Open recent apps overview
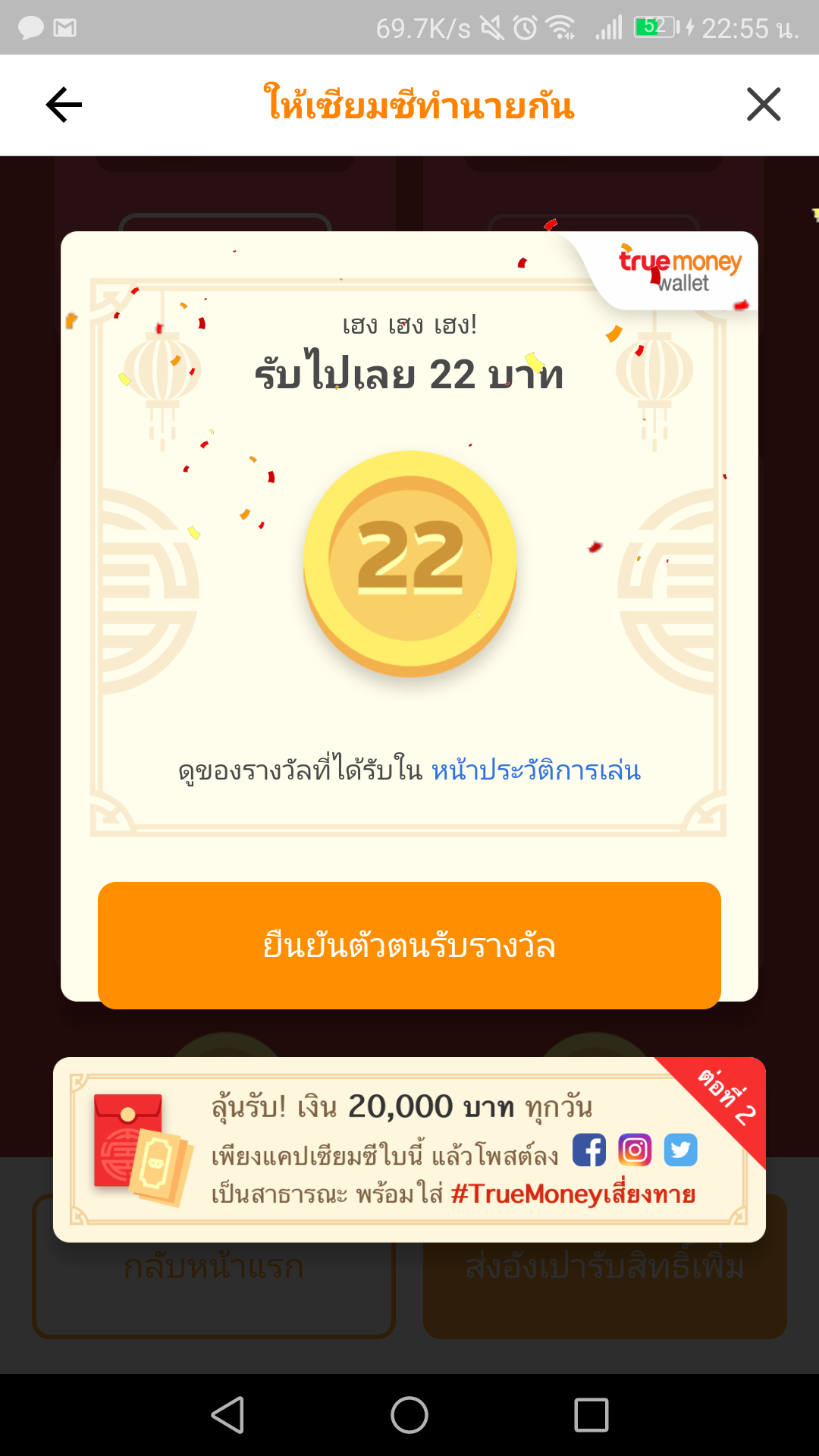 [x=591, y=1415]
